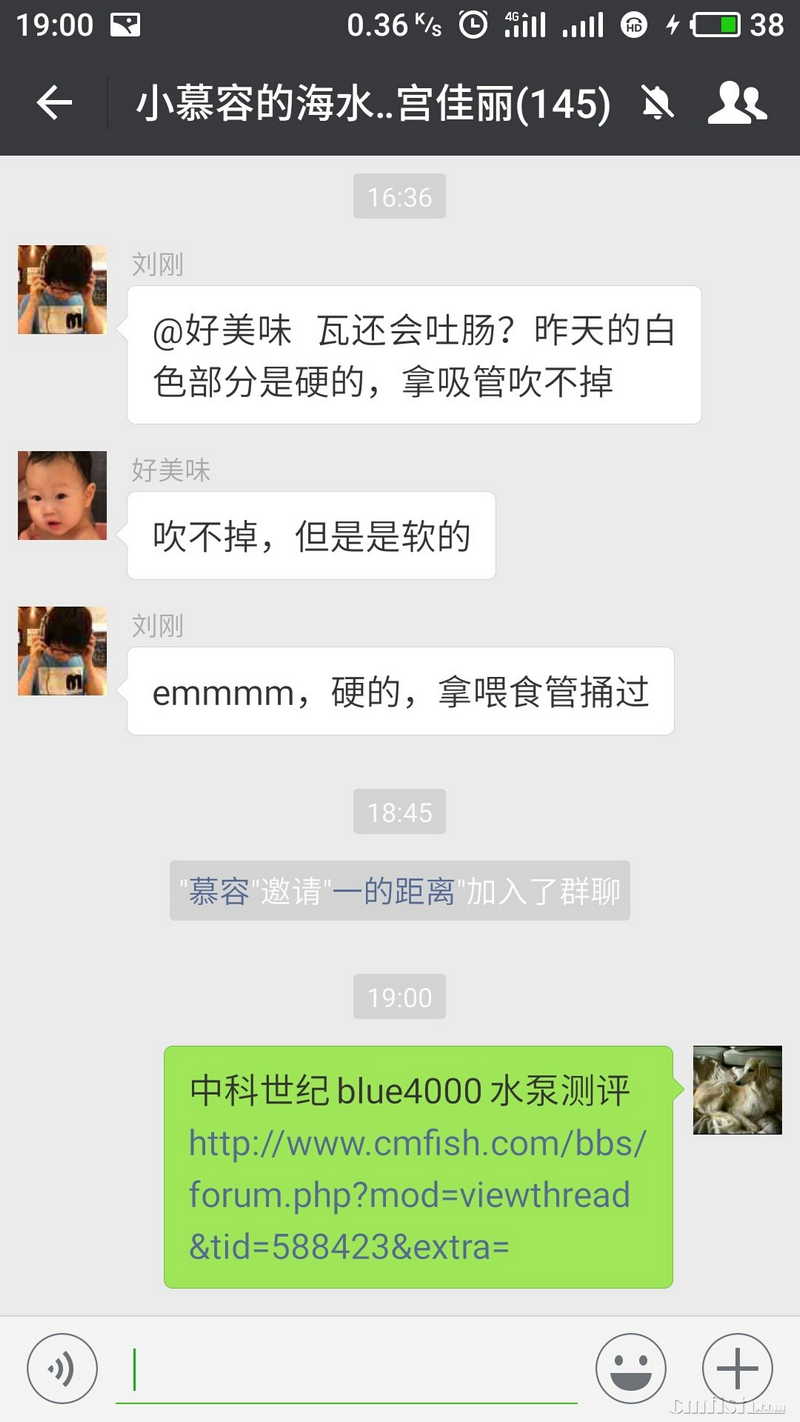The image size is (800, 1422).
Task: Focus the message text field
Action: tap(350, 1370)
